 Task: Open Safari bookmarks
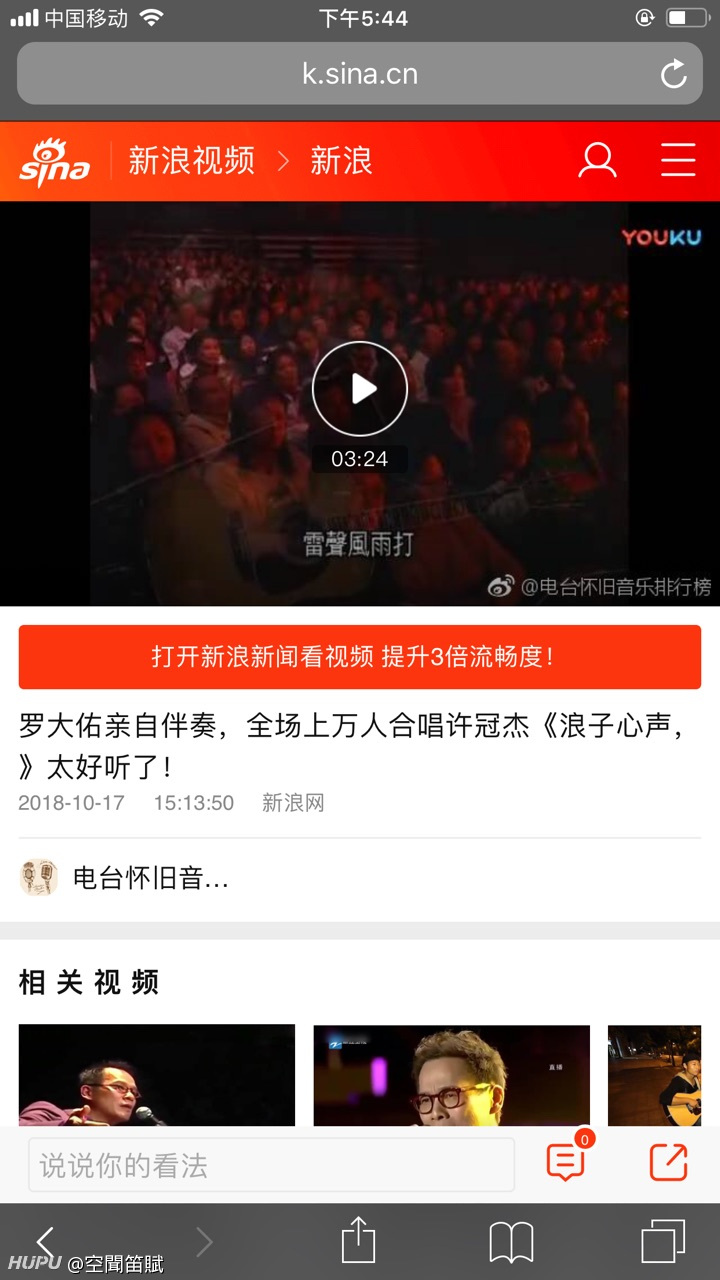pyautogui.click(x=511, y=1243)
